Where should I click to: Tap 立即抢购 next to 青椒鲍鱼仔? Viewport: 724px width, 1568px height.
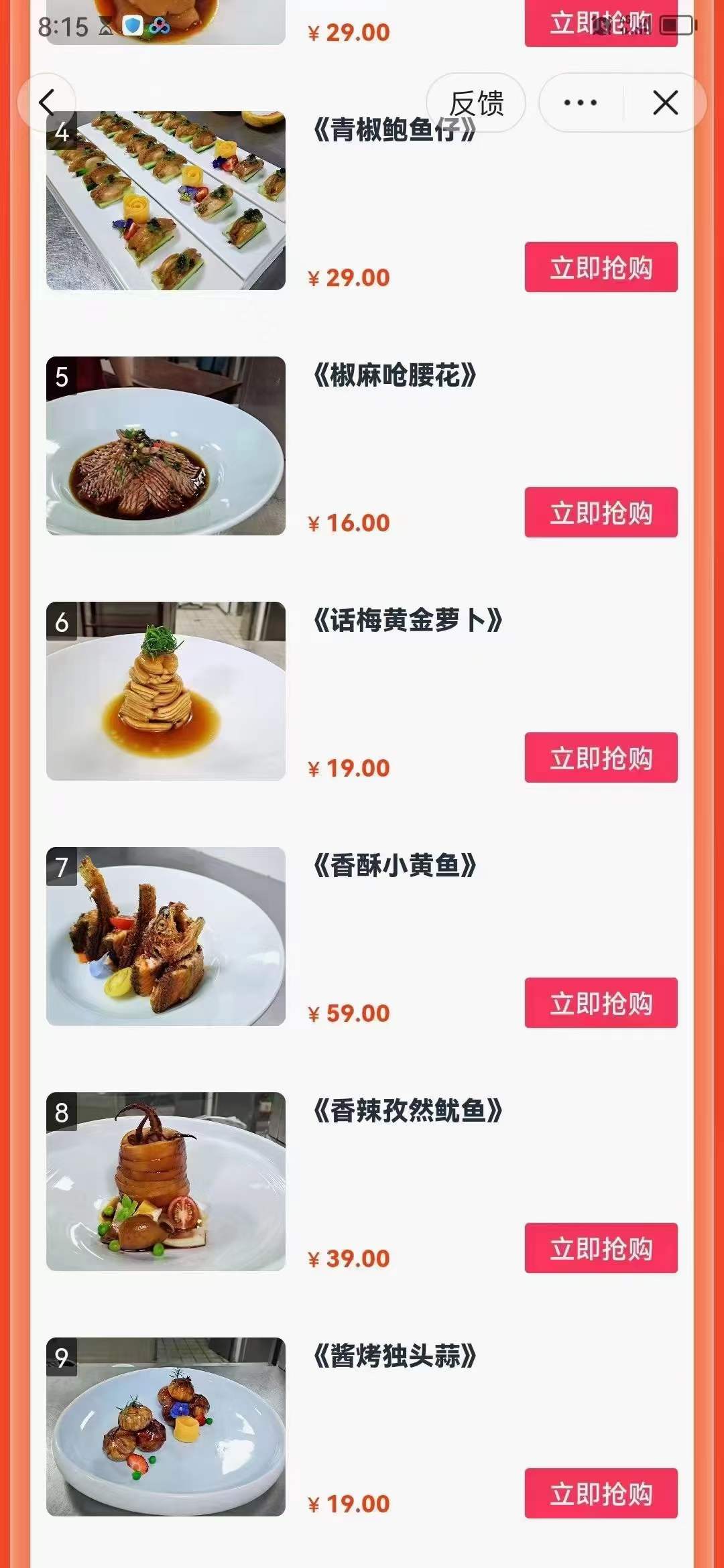[600, 267]
